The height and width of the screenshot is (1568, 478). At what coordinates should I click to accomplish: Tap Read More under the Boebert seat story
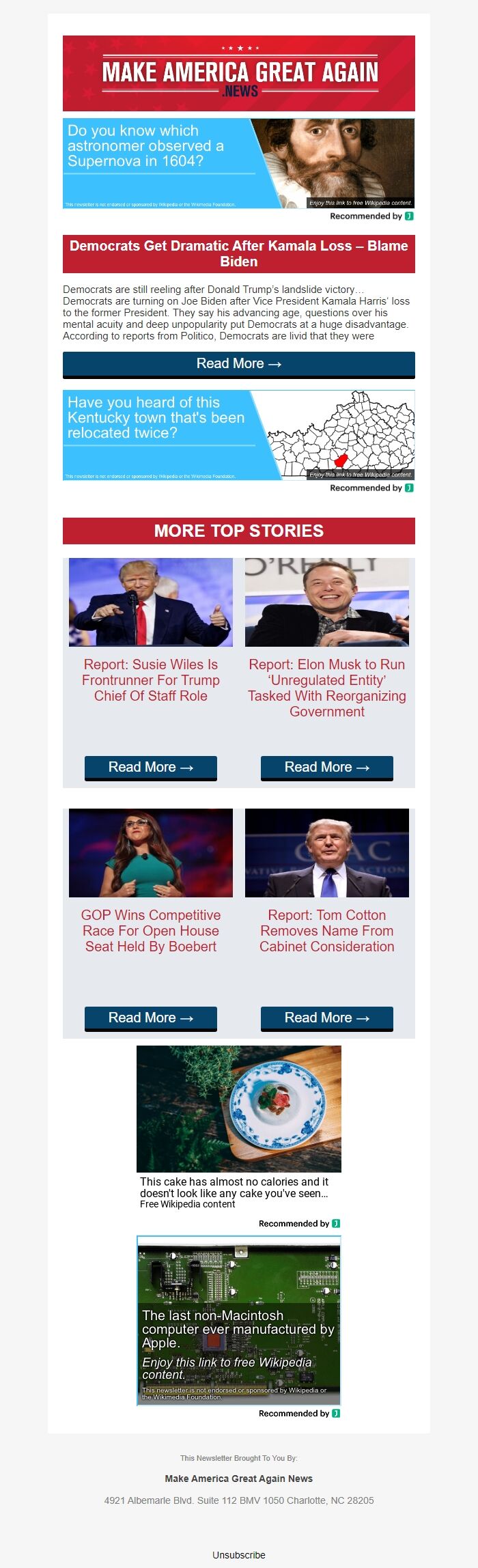pos(151,1018)
